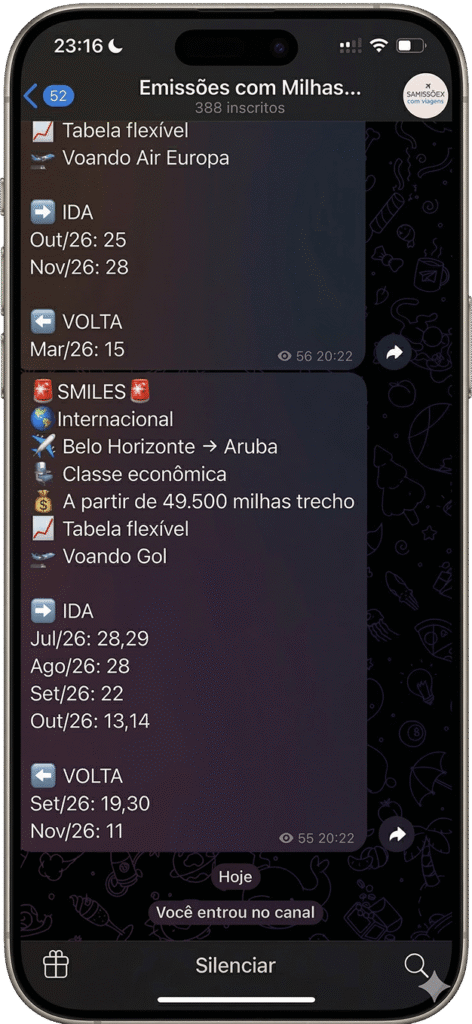Go back to the chat list
Viewport: 472px width, 1024px height.
click(x=48, y=96)
